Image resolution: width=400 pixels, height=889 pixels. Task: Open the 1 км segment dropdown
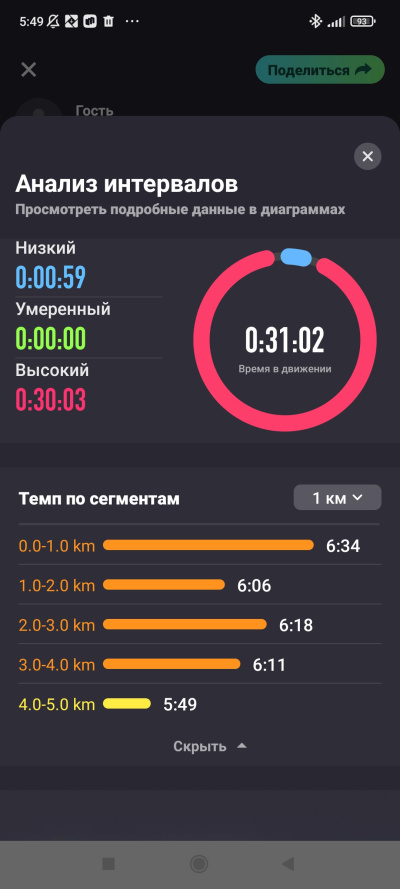[x=337, y=498]
